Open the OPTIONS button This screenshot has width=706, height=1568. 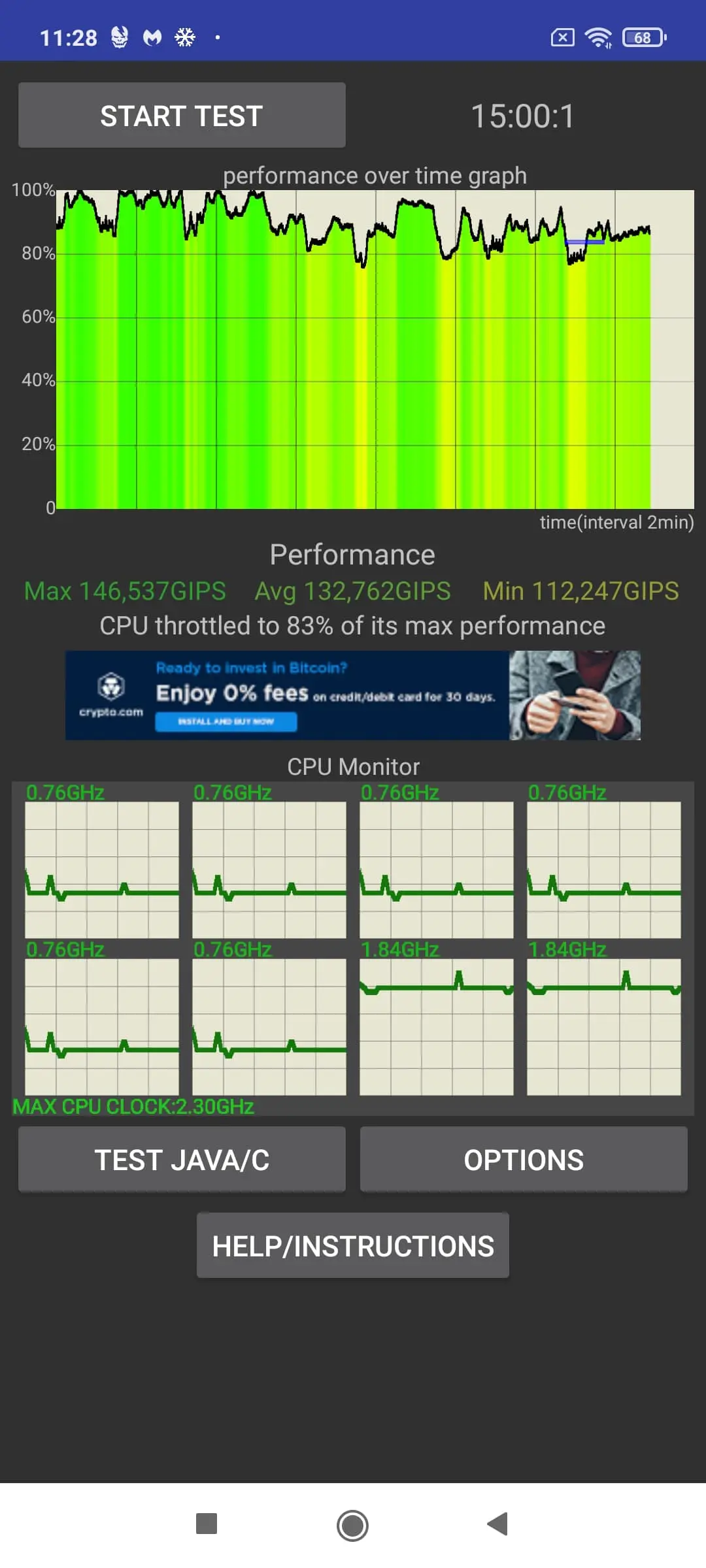[524, 1160]
